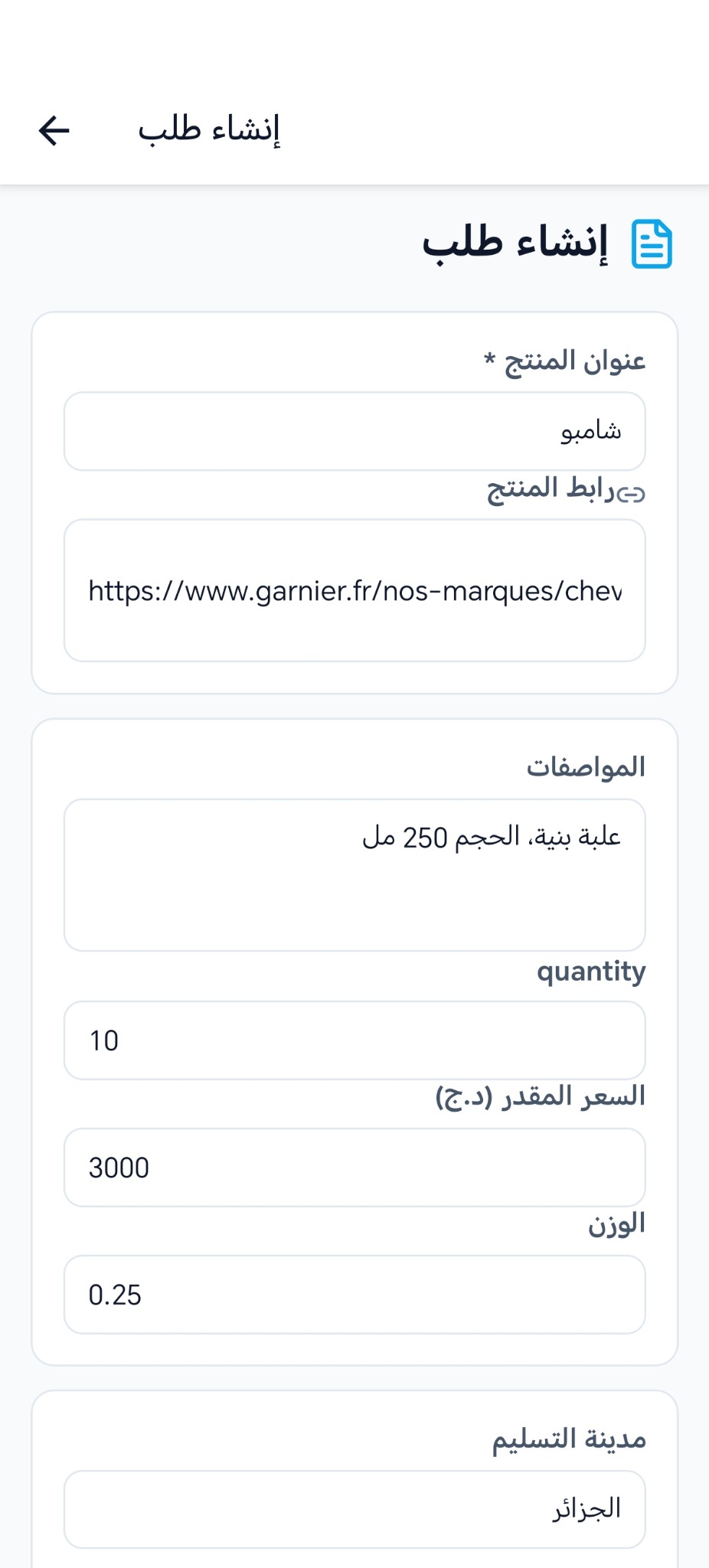709x1568 pixels.
Task: Edit the product title field containing شامبو
Action: point(354,431)
